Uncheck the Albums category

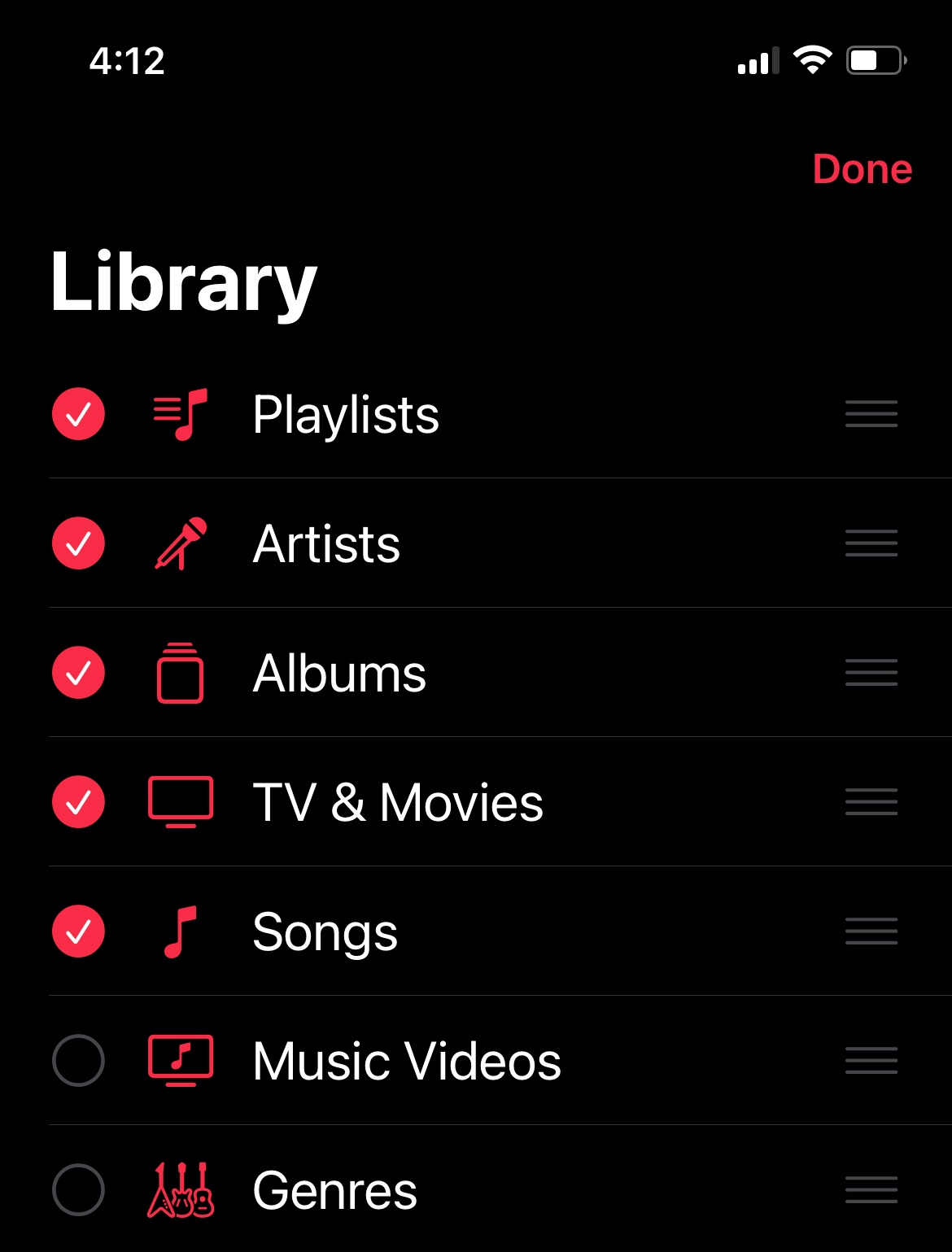click(x=78, y=673)
